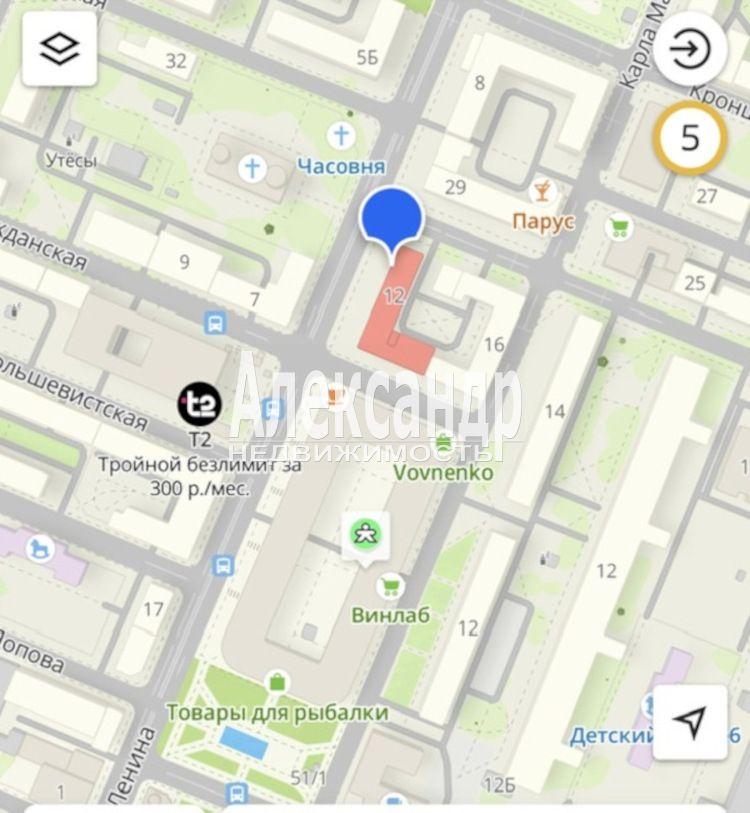The height and width of the screenshot is (813, 750).
Task: Tap the arrow-in-circle icon at top right
Action: pyautogui.click(x=689, y=49)
